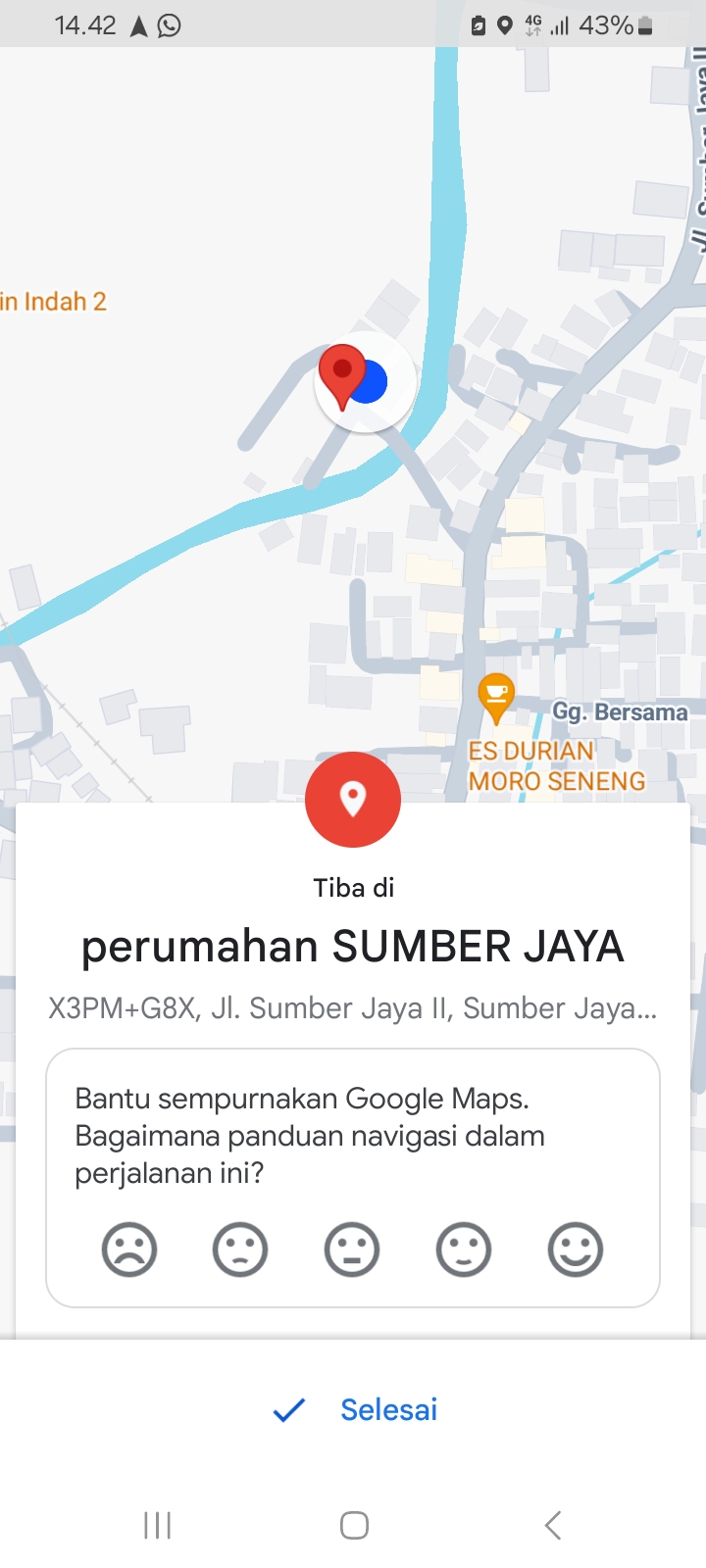
Task: Tap Selesai to finish the trip
Action: click(x=355, y=1409)
